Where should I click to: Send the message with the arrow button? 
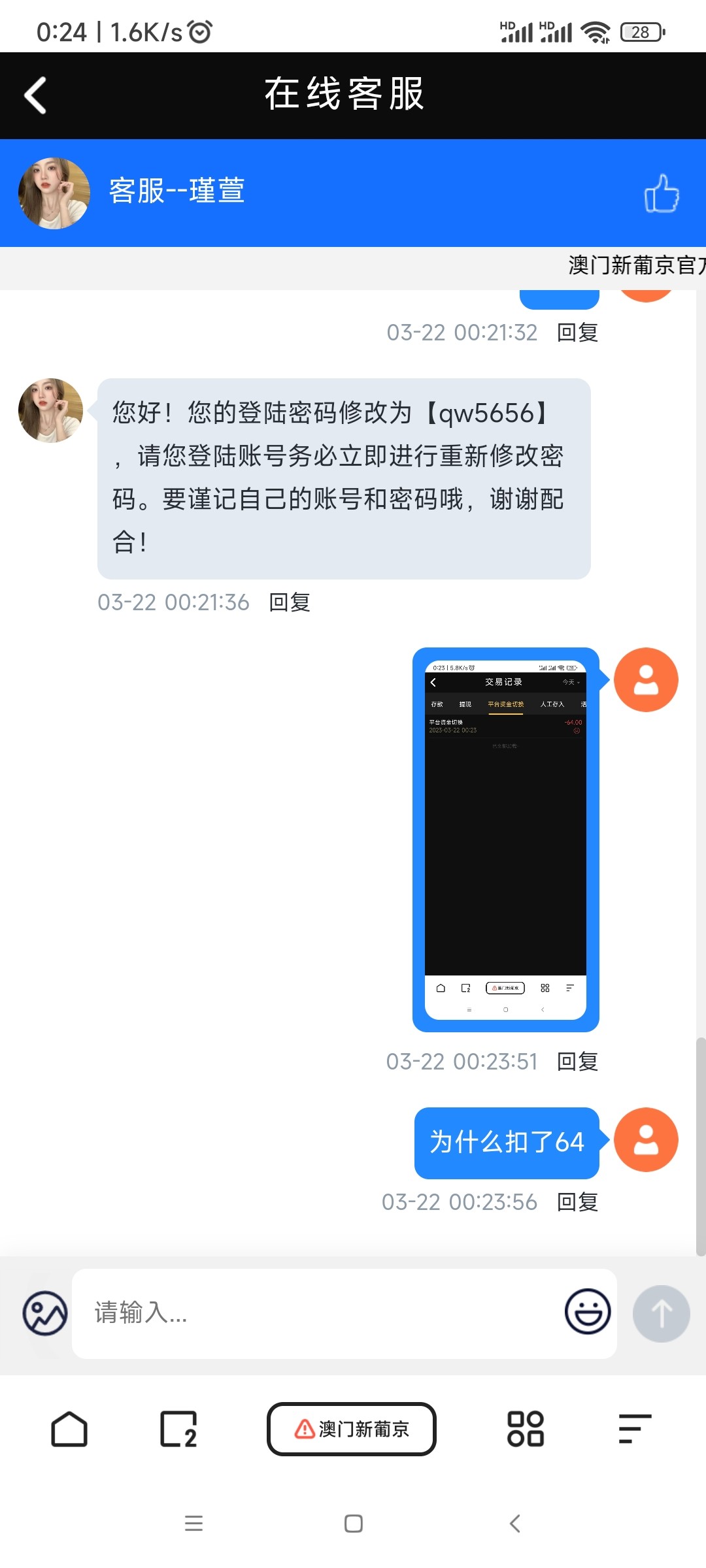point(661,1313)
